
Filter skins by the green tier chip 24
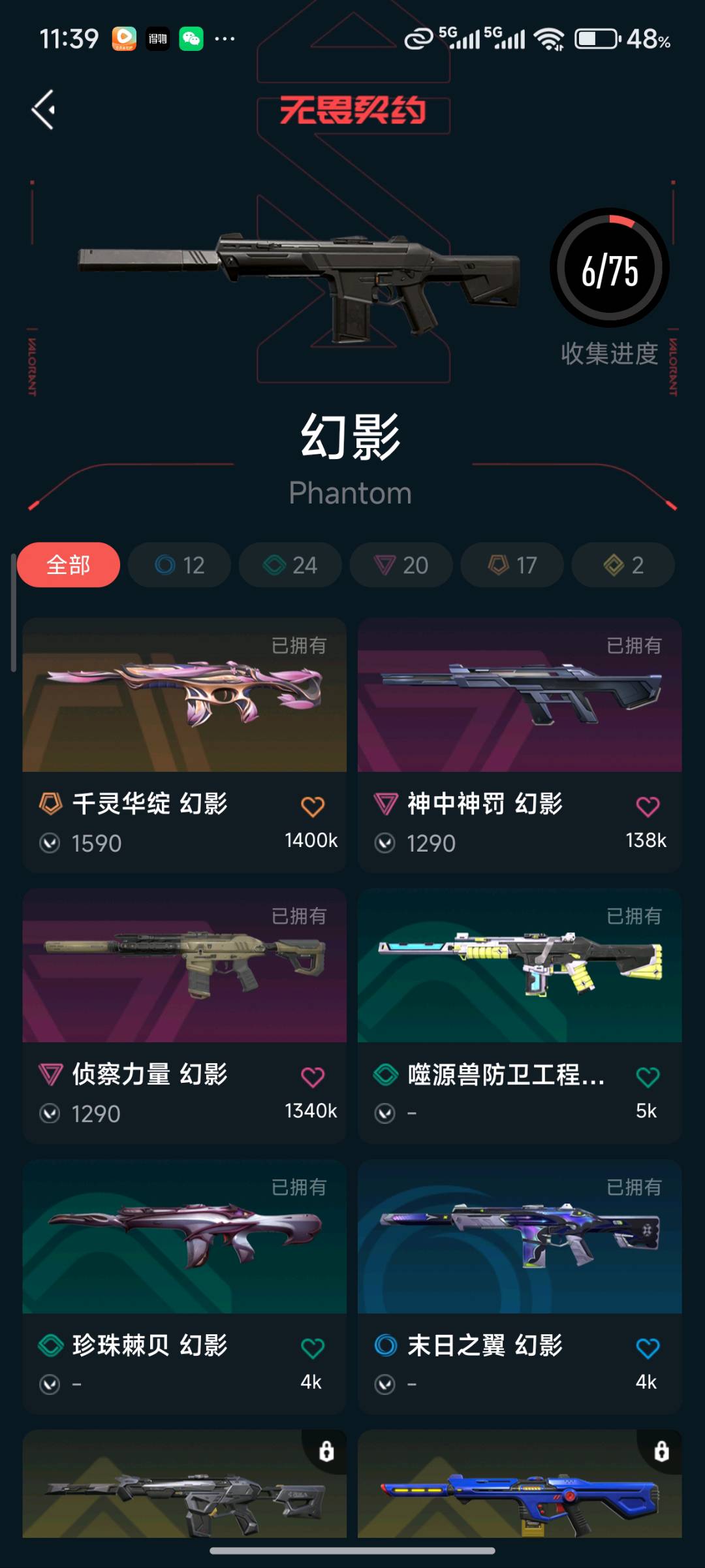click(290, 565)
